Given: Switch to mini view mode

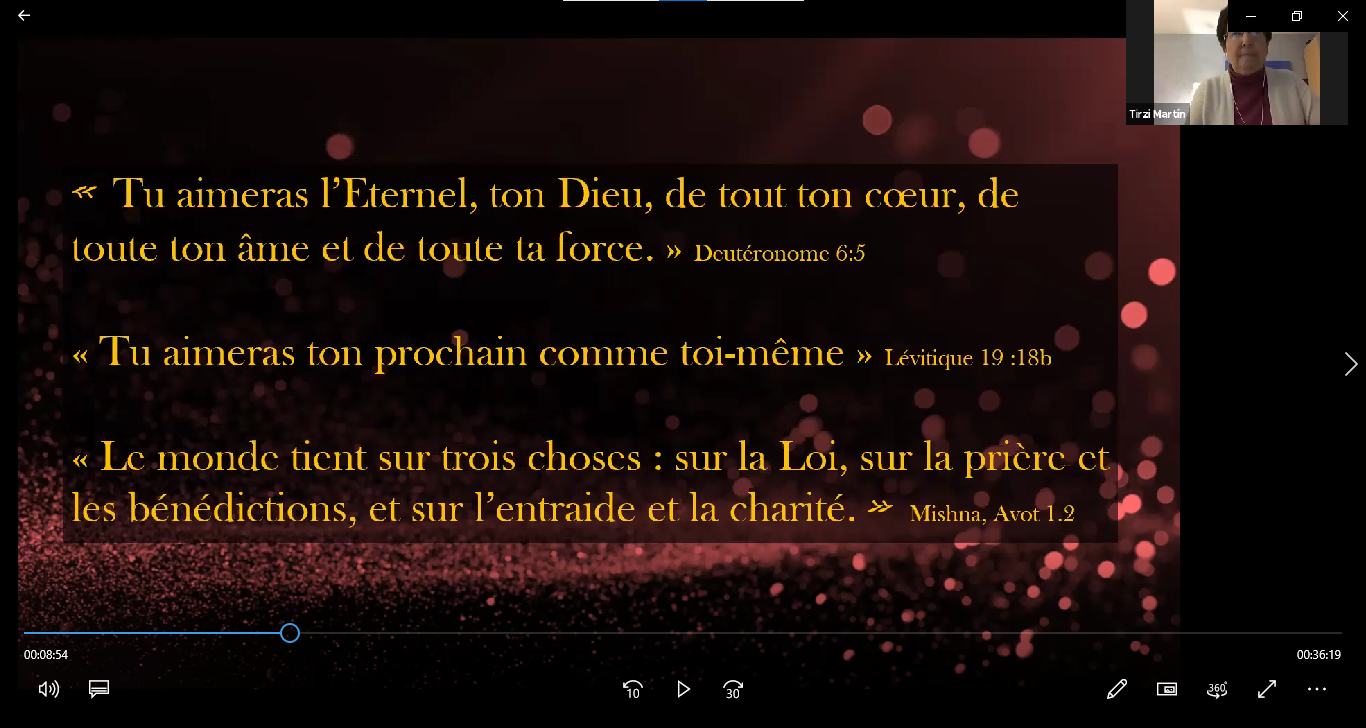Looking at the screenshot, I should 1167,689.
